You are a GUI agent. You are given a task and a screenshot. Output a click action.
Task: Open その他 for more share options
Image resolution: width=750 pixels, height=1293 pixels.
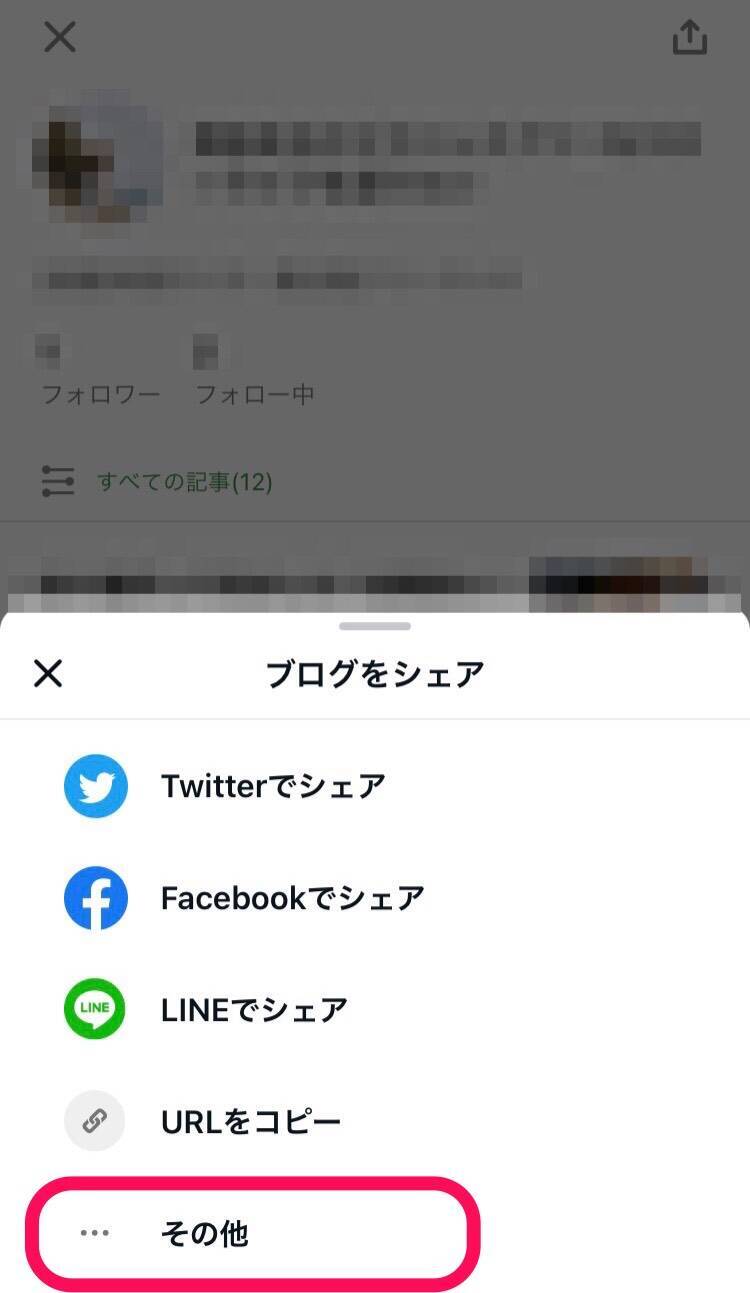click(204, 1233)
